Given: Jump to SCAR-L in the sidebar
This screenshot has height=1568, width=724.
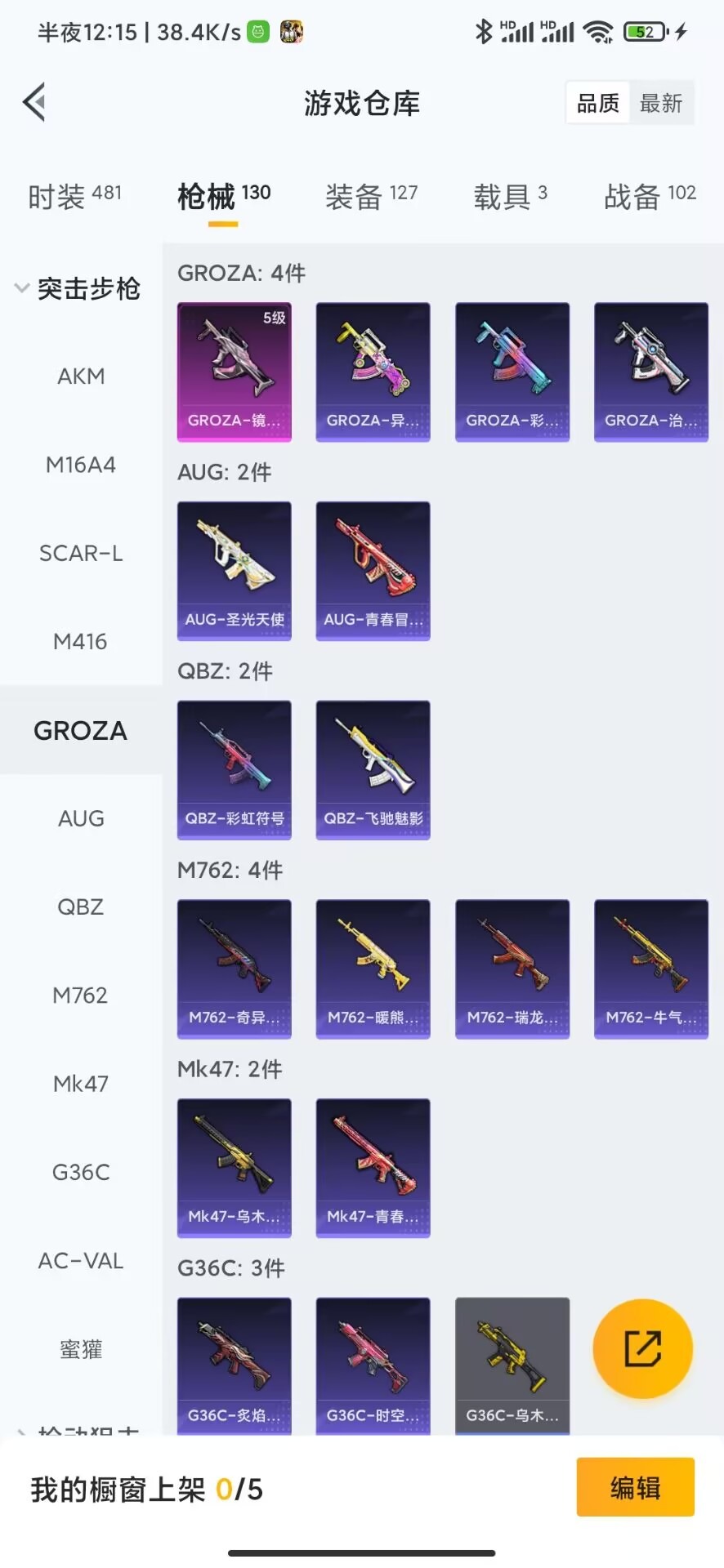Looking at the screenshot, I should point(81,554).
